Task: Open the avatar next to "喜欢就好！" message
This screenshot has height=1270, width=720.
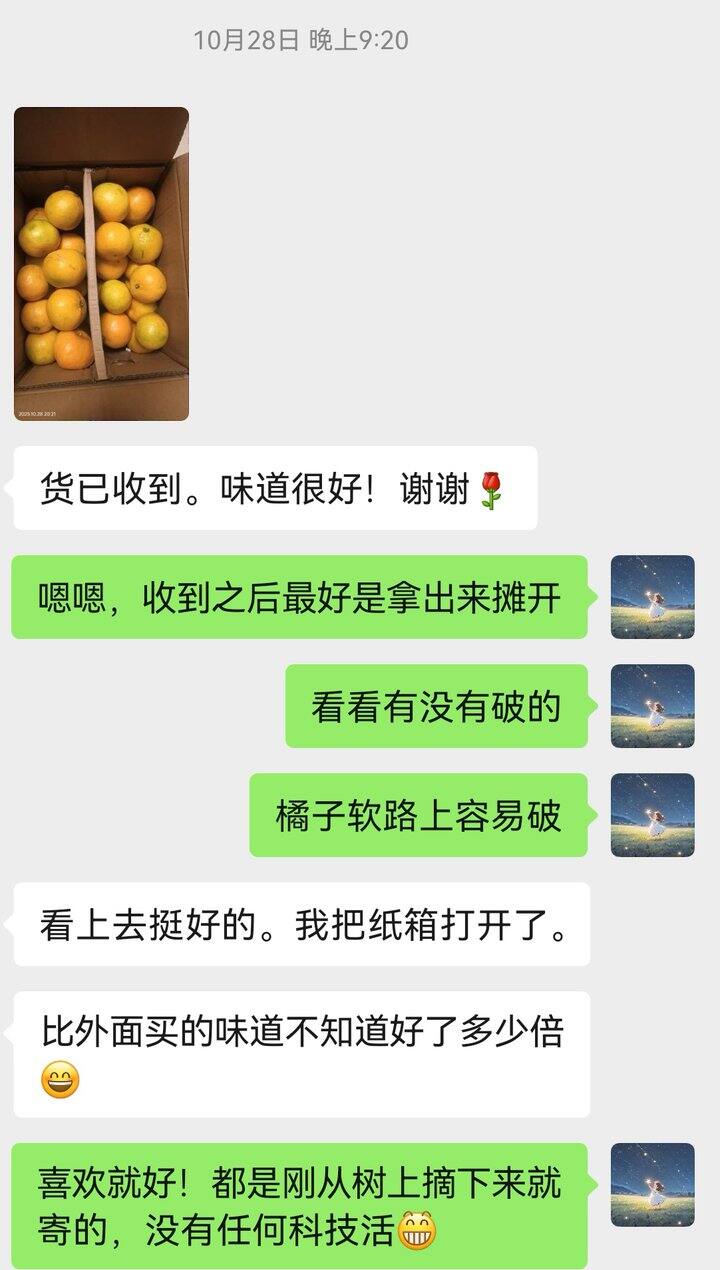Action: click(x=652, y=1184)
